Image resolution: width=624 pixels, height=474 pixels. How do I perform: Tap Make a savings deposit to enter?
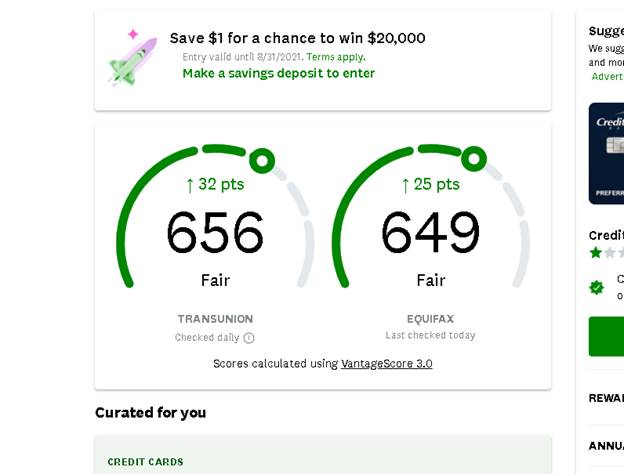pyautogui.click(x=279, y=73)
